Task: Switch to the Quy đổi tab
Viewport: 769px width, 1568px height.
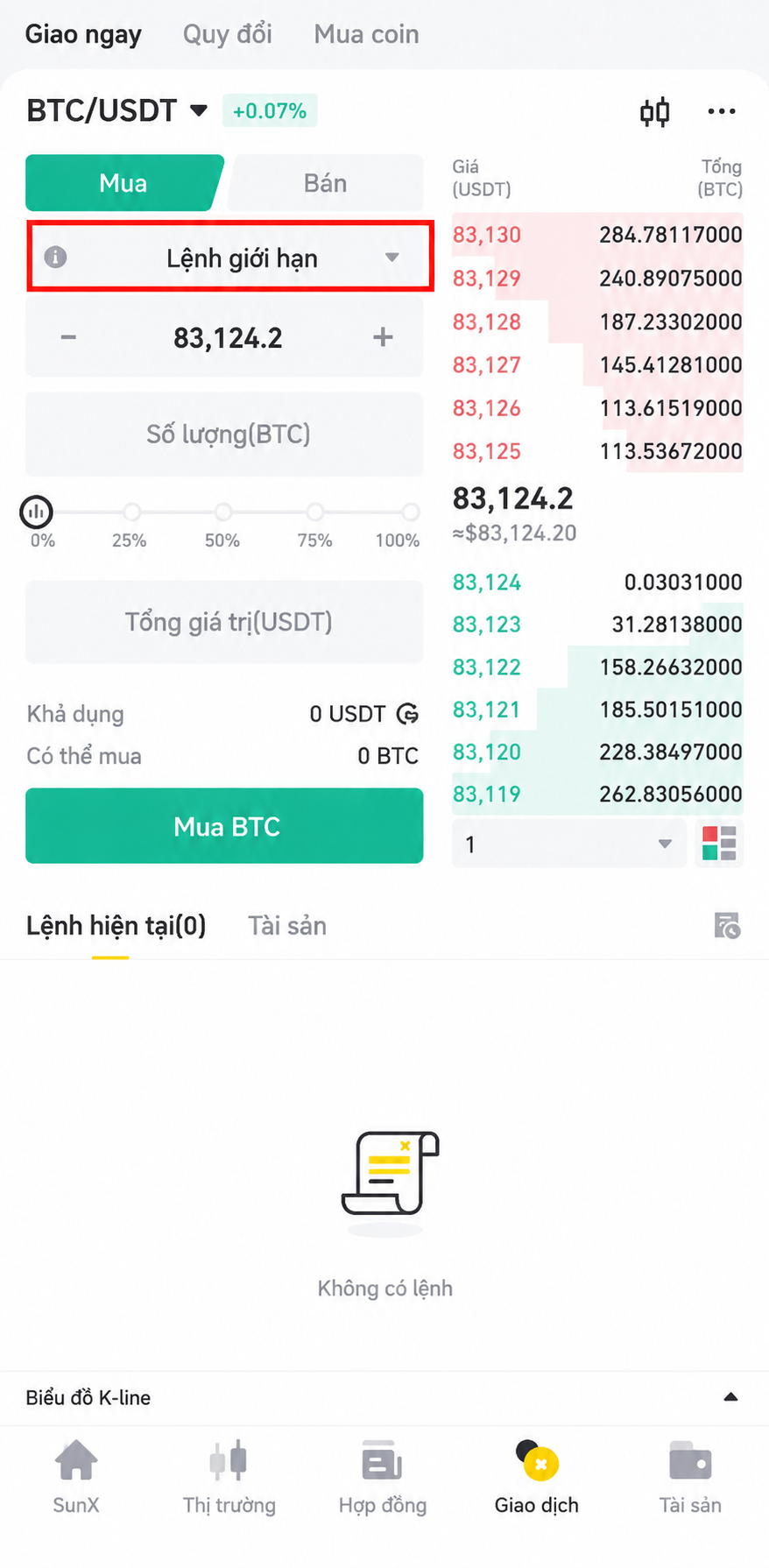Action: (x=228, y=34)
